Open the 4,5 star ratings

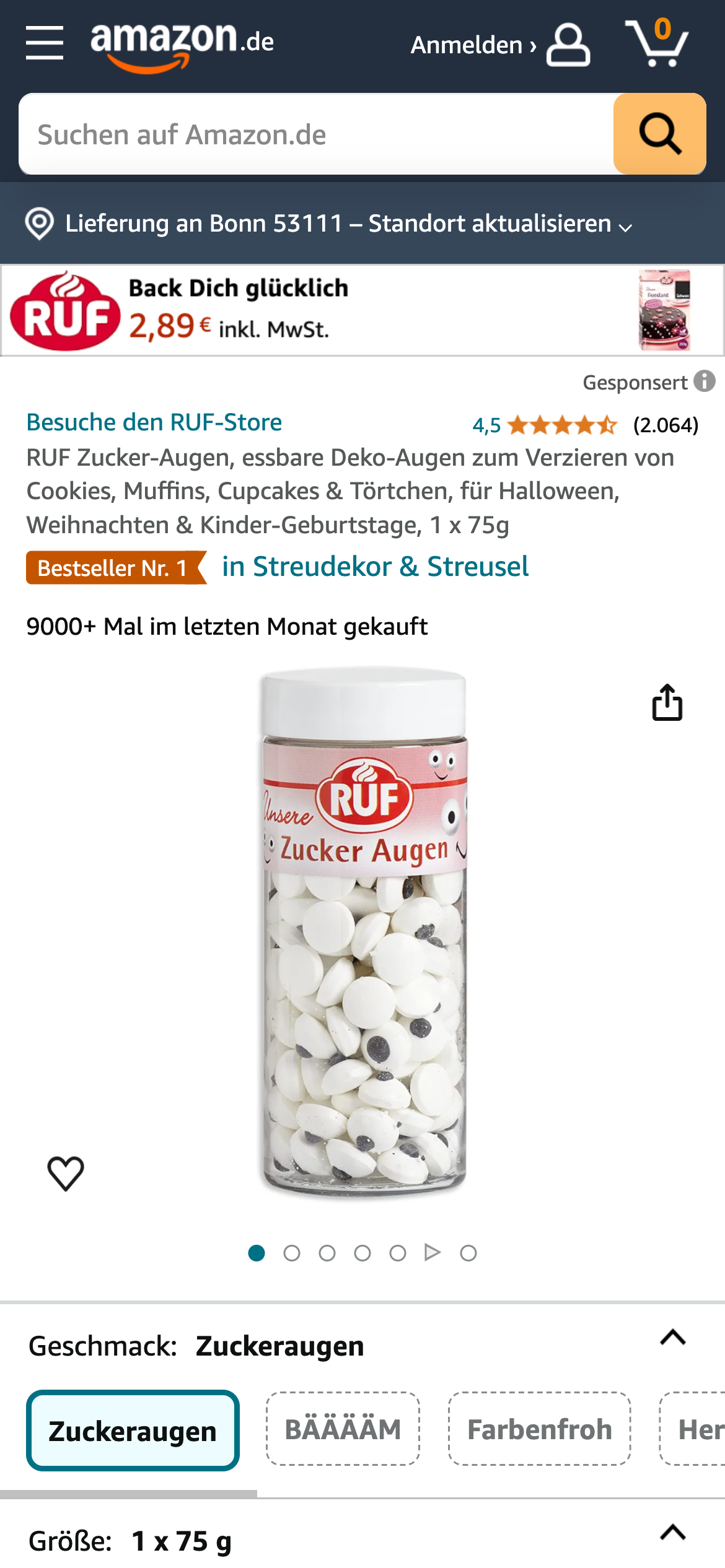[x=561, y=425]
